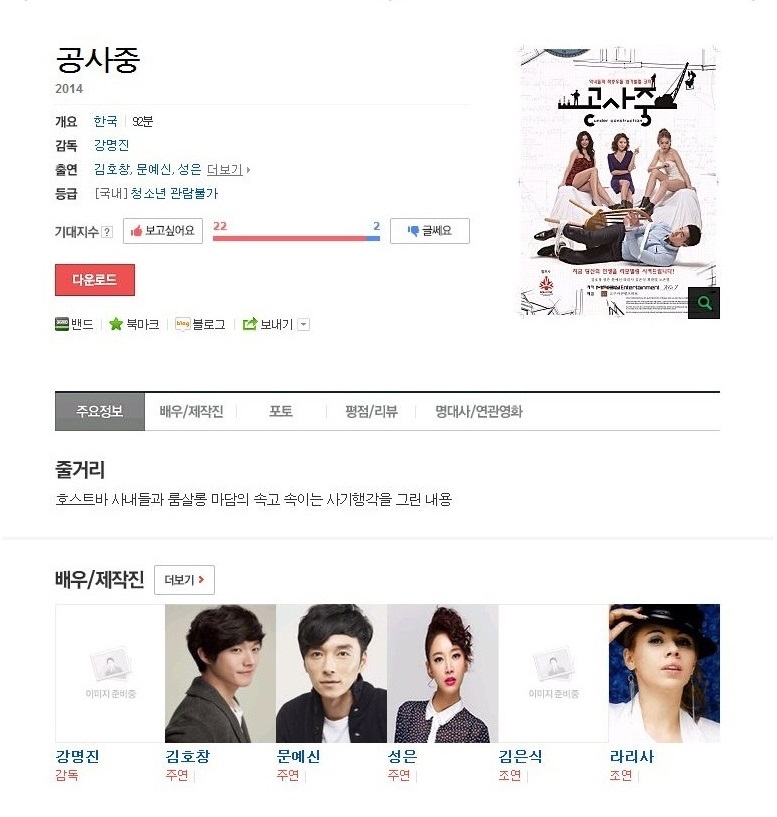Image resolution: width=777 pixels, height=817 pixels.
Task: Enlarge the poster with the magnifier icon
Action: point(704,303)
